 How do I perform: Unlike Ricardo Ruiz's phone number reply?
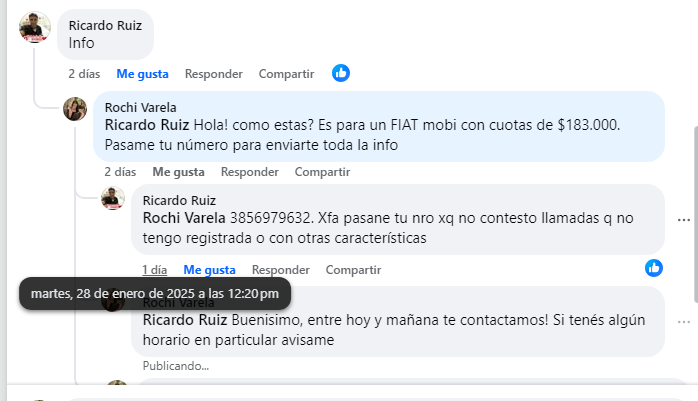point(209,270)
